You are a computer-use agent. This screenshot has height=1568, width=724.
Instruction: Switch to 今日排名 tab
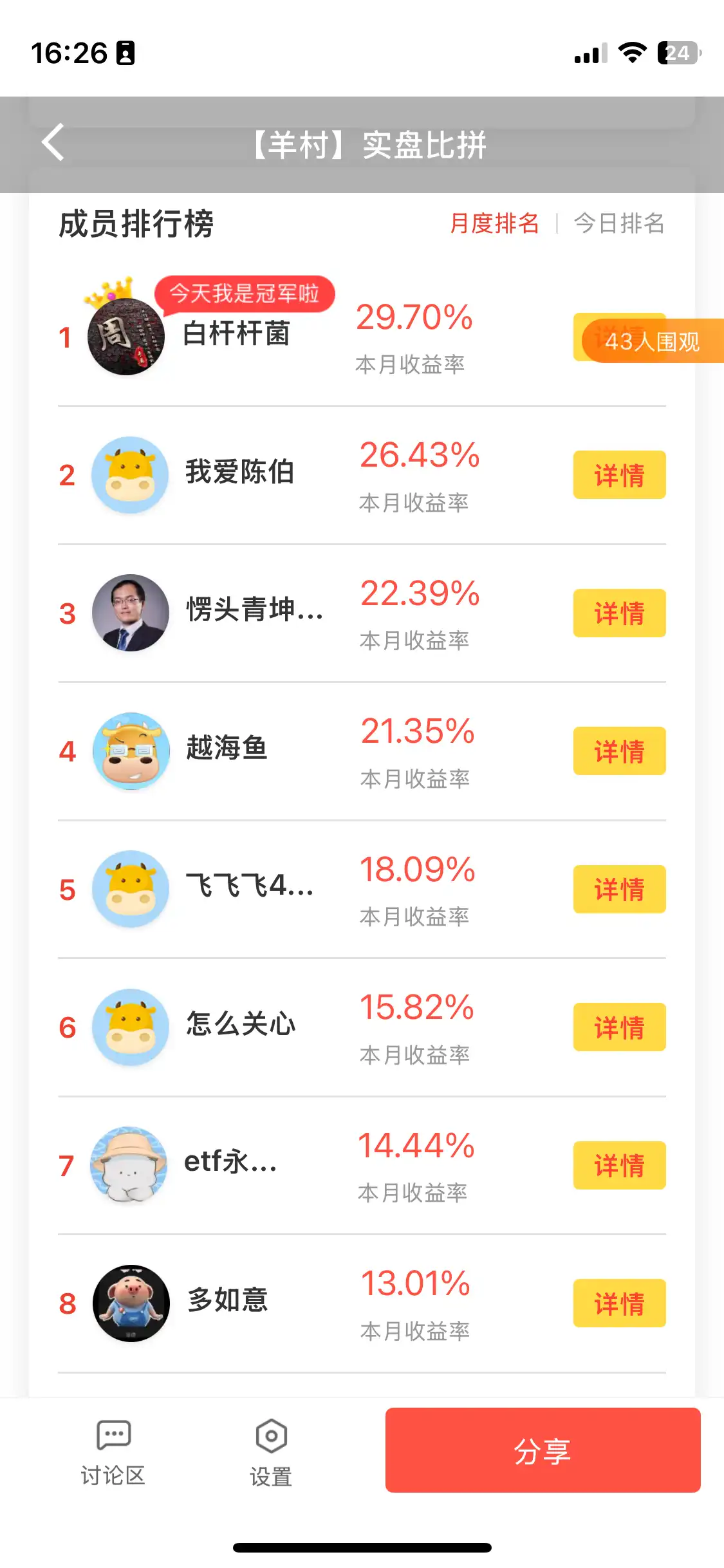[618, 223]
